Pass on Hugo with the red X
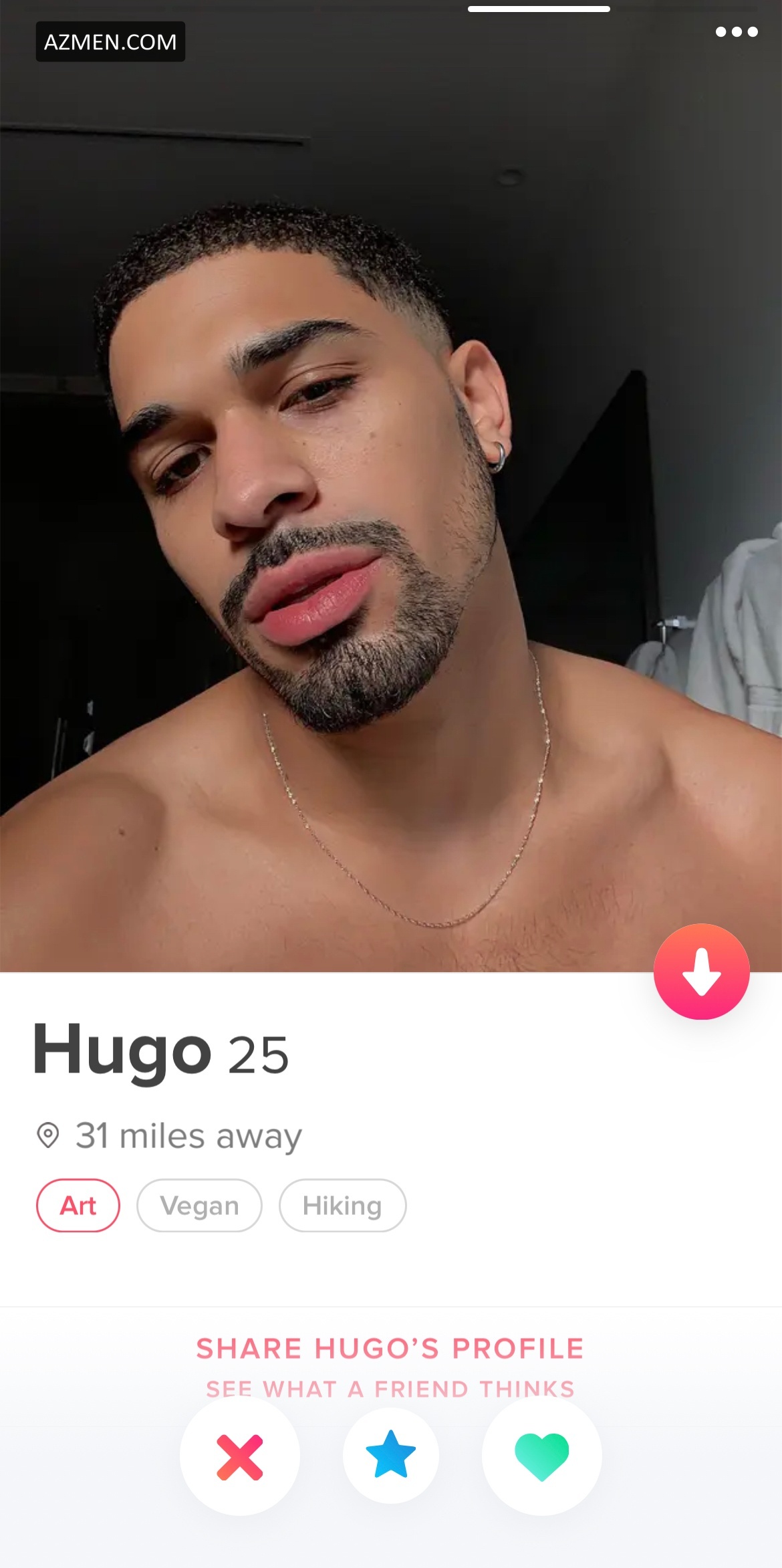 (240, 1456)
